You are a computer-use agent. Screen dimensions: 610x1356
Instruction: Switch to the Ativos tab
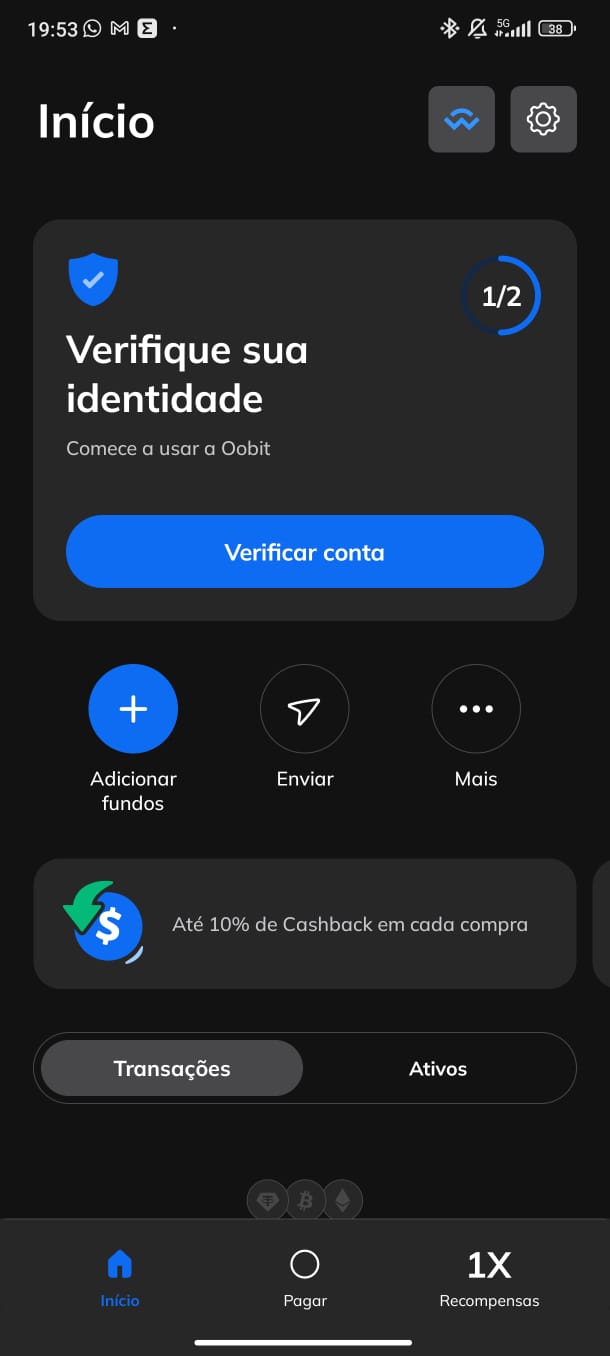point(438,1068)
